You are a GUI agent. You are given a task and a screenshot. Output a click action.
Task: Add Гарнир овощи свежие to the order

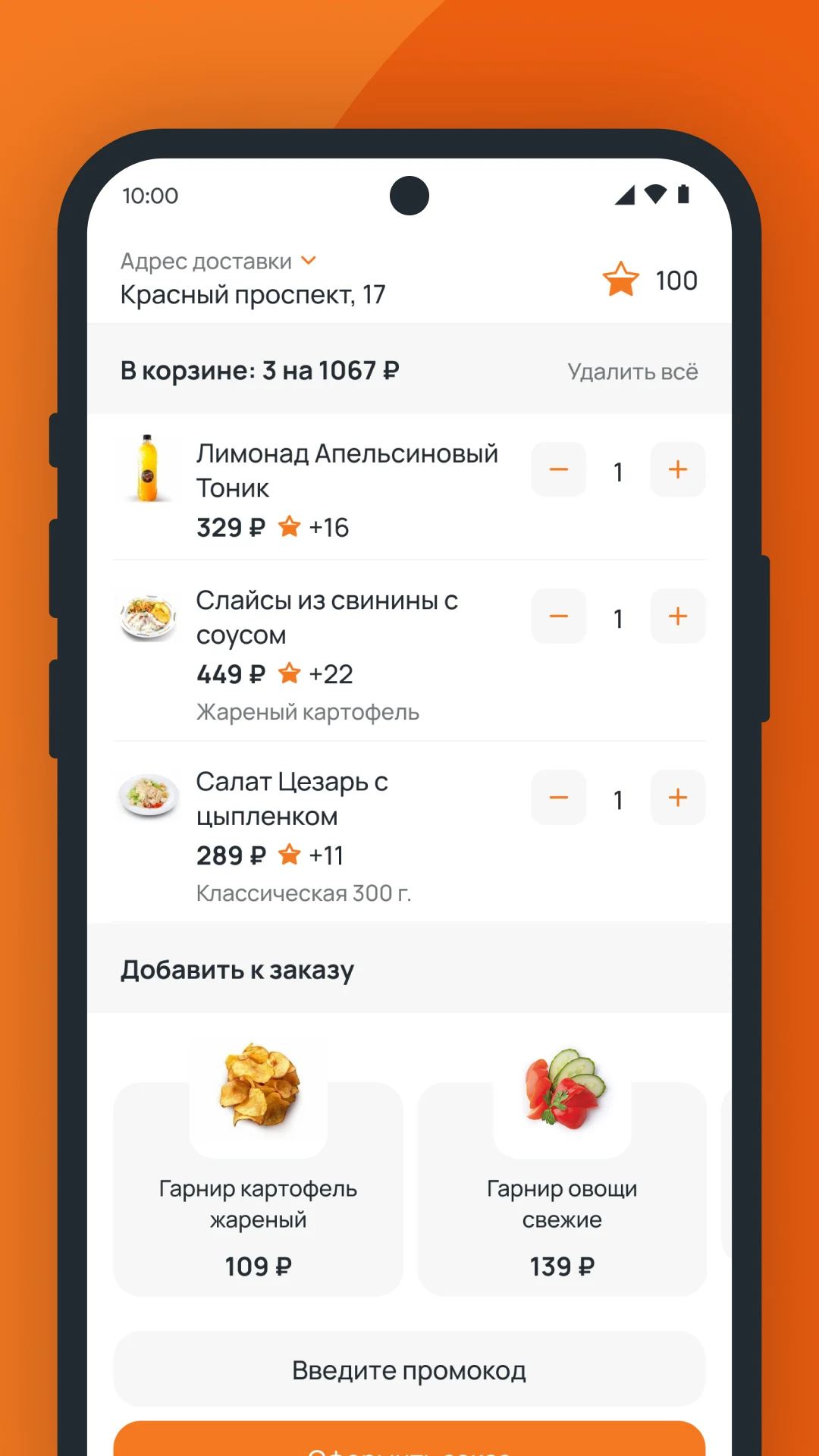pyautogui.click(x=562, y=1168)
